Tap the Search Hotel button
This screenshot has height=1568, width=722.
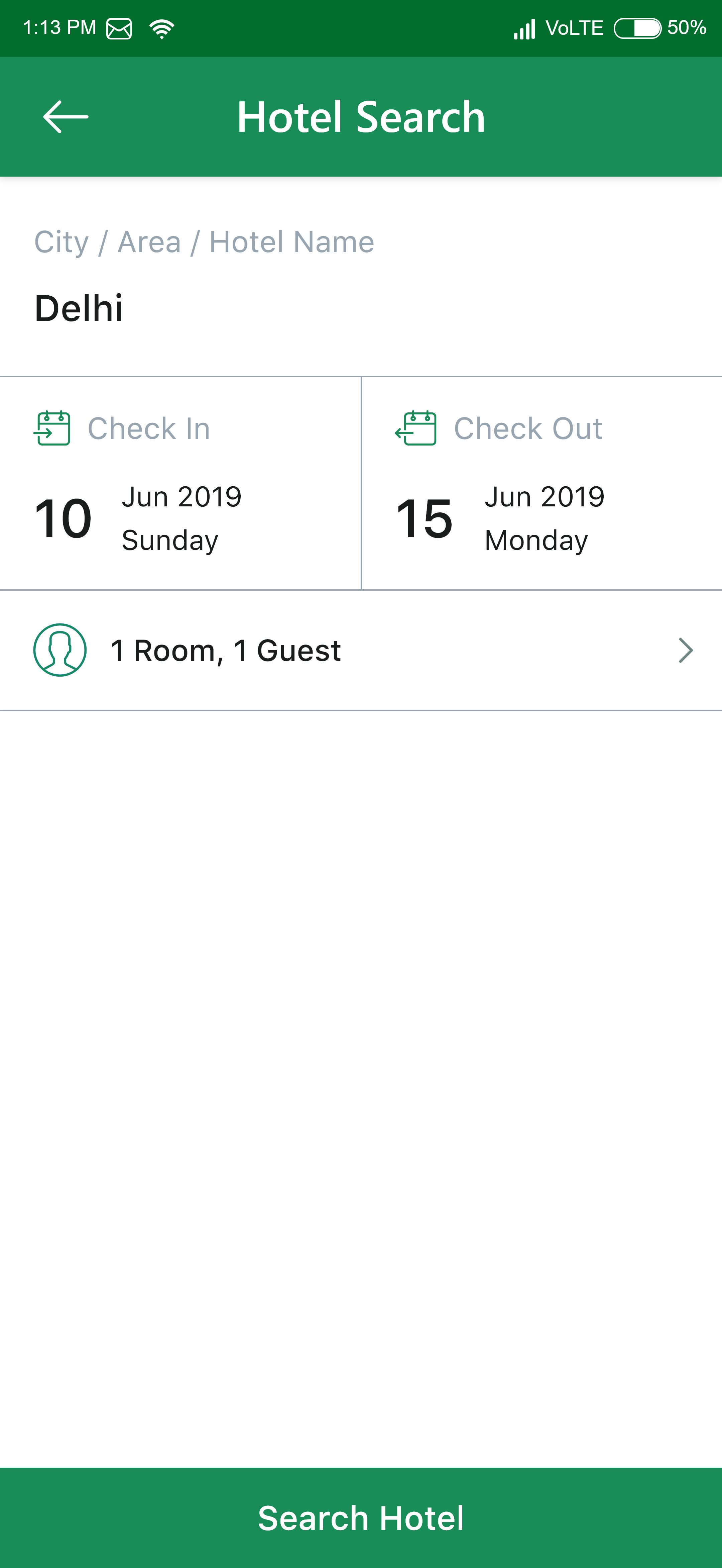tap(361, 1517)
